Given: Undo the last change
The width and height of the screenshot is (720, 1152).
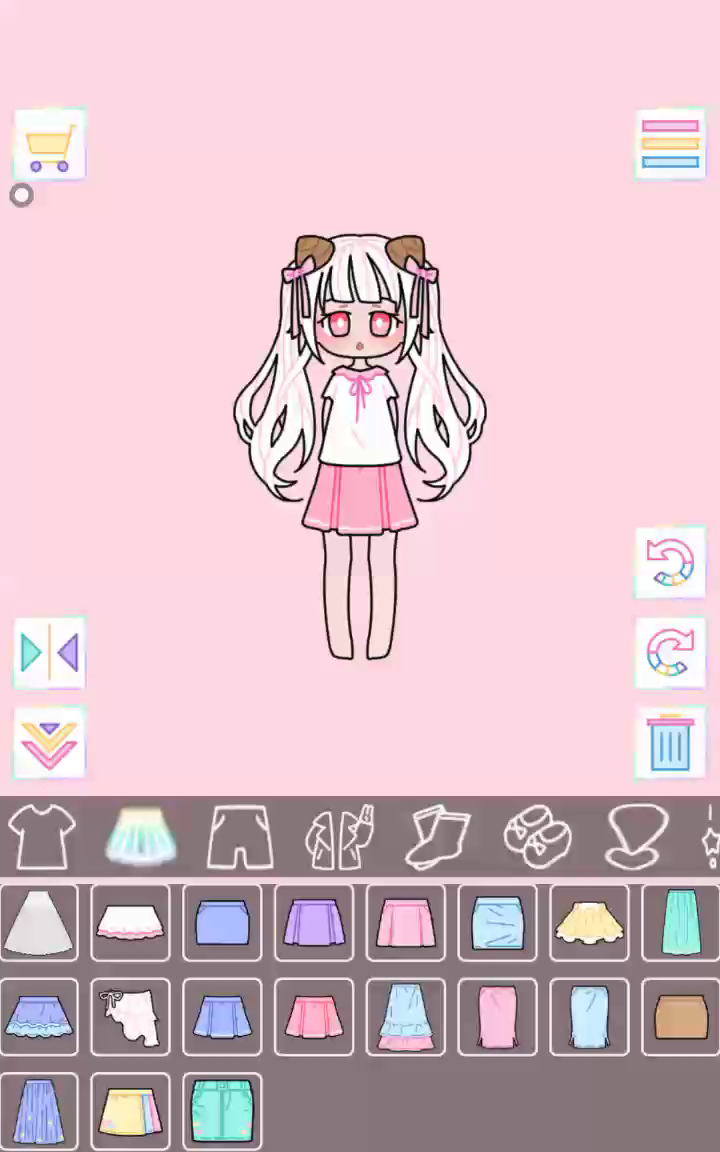Looking at the screenshot, I should 670,562.
